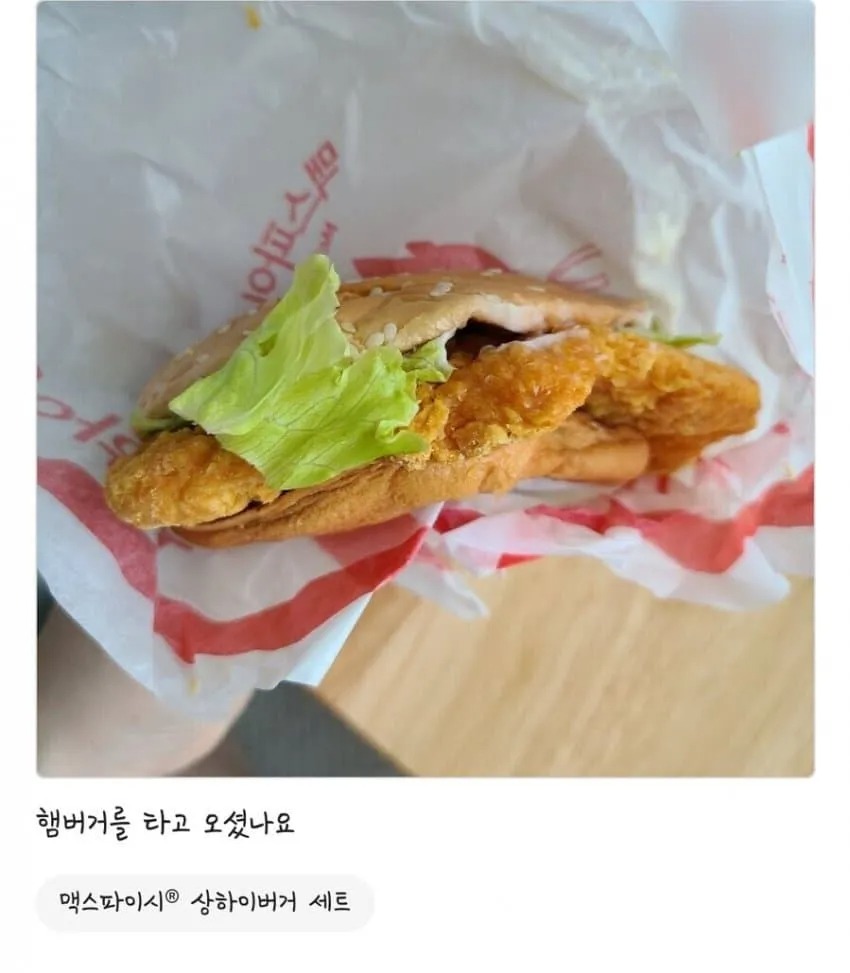Open the burger review photo
This screenshot has height=973, width=850.
[425, 388]
